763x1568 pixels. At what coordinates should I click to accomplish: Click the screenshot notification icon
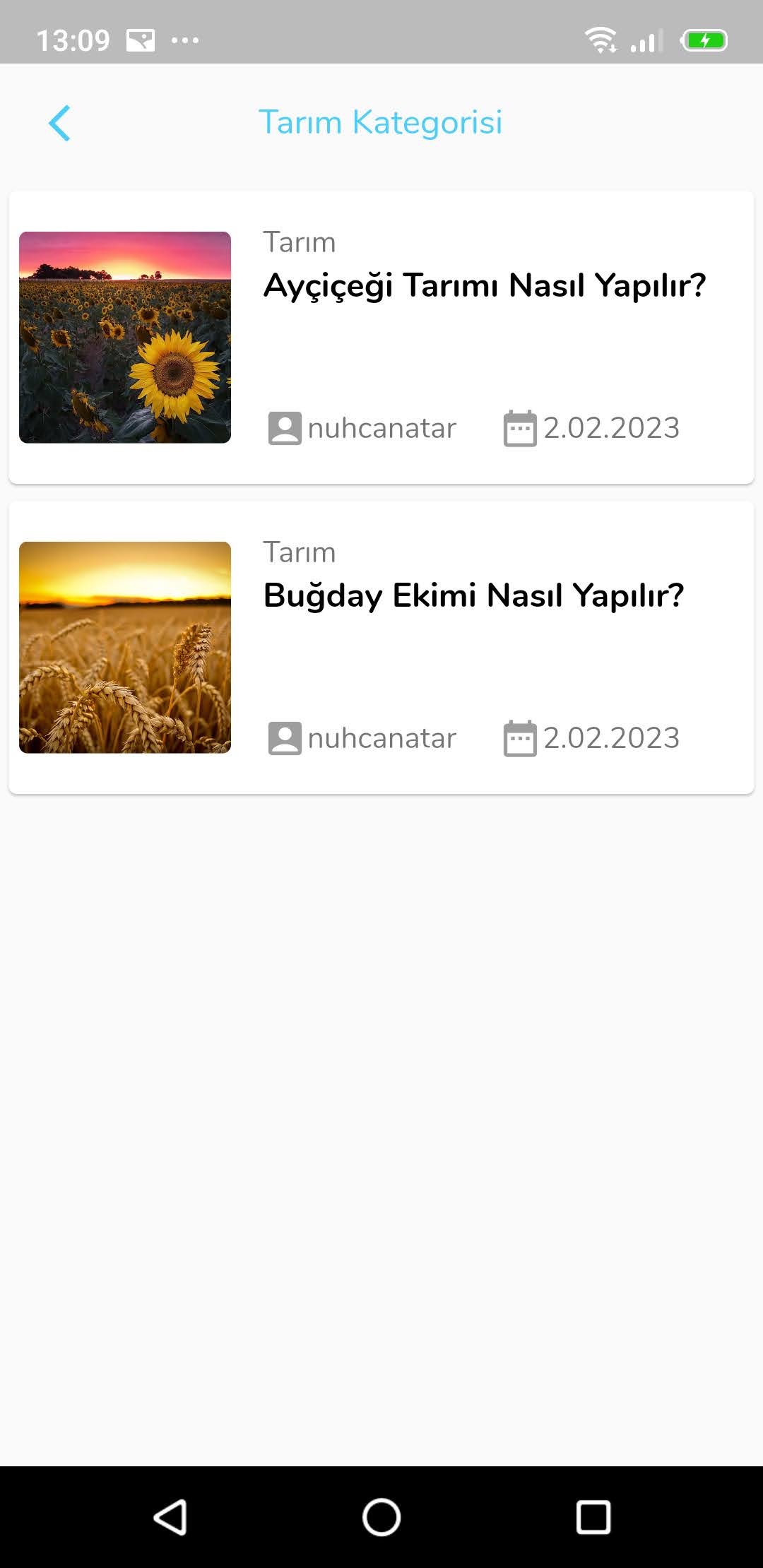pos(139,40)
